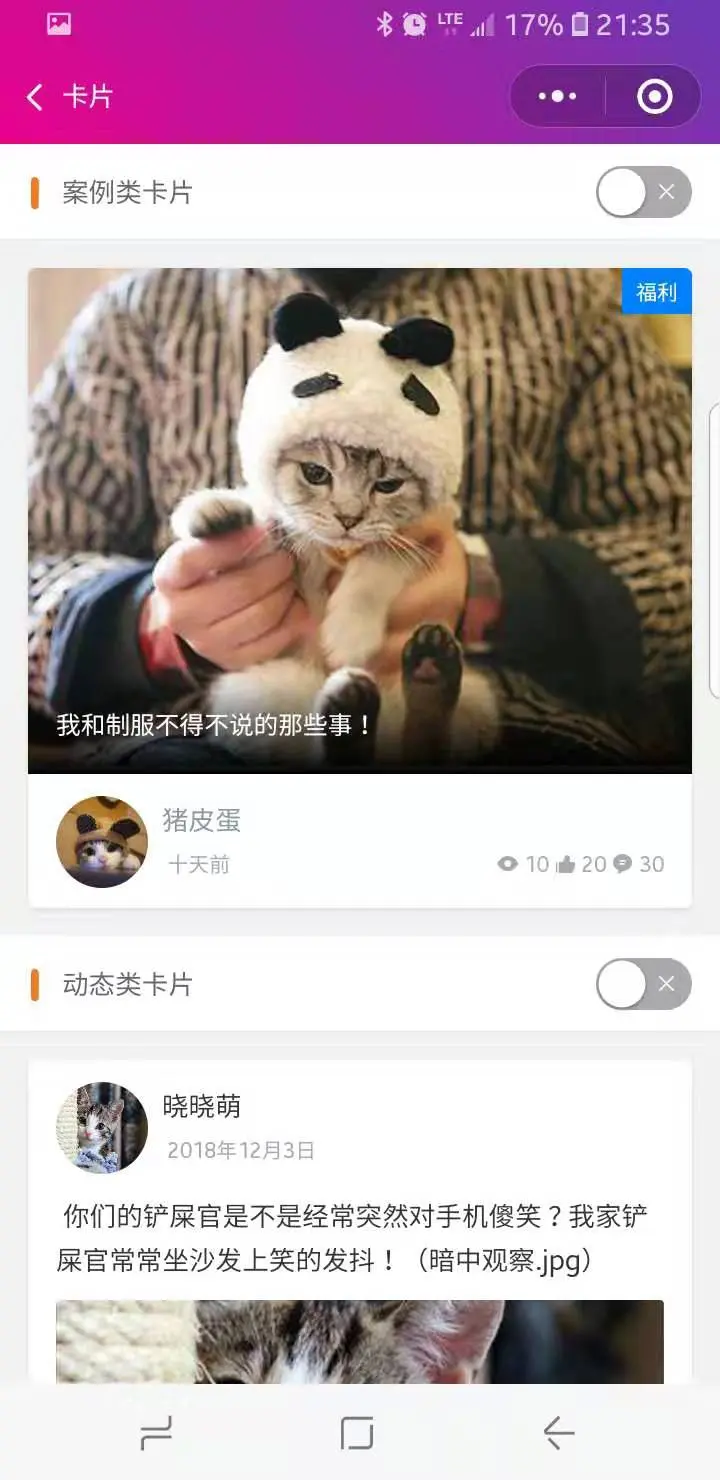Screen dimensions: 720x1480
Task: Like 猪皮蛋's post with the thumbs-up
Action: click(x=567, y=864)
